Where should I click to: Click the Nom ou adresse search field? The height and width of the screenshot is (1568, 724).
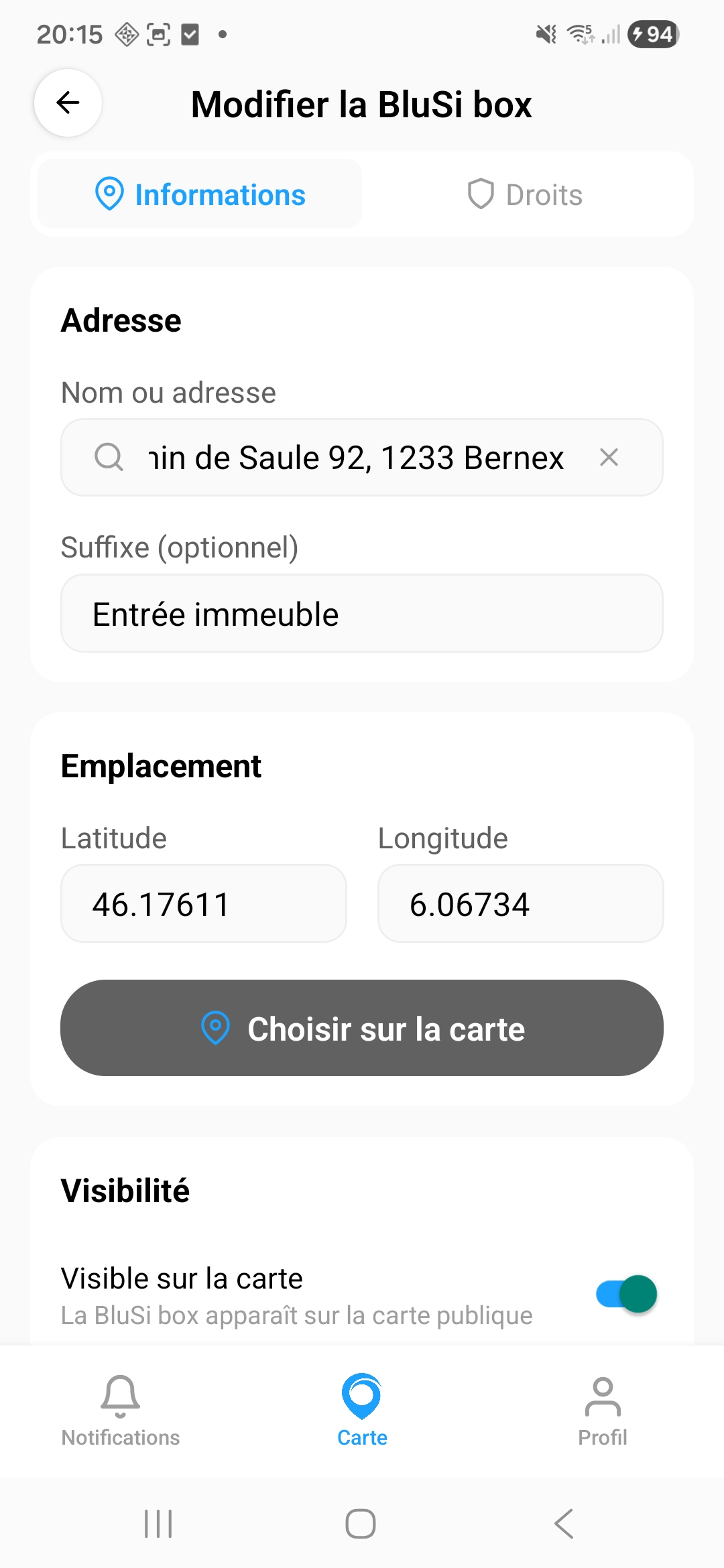(x=362, y=458)
